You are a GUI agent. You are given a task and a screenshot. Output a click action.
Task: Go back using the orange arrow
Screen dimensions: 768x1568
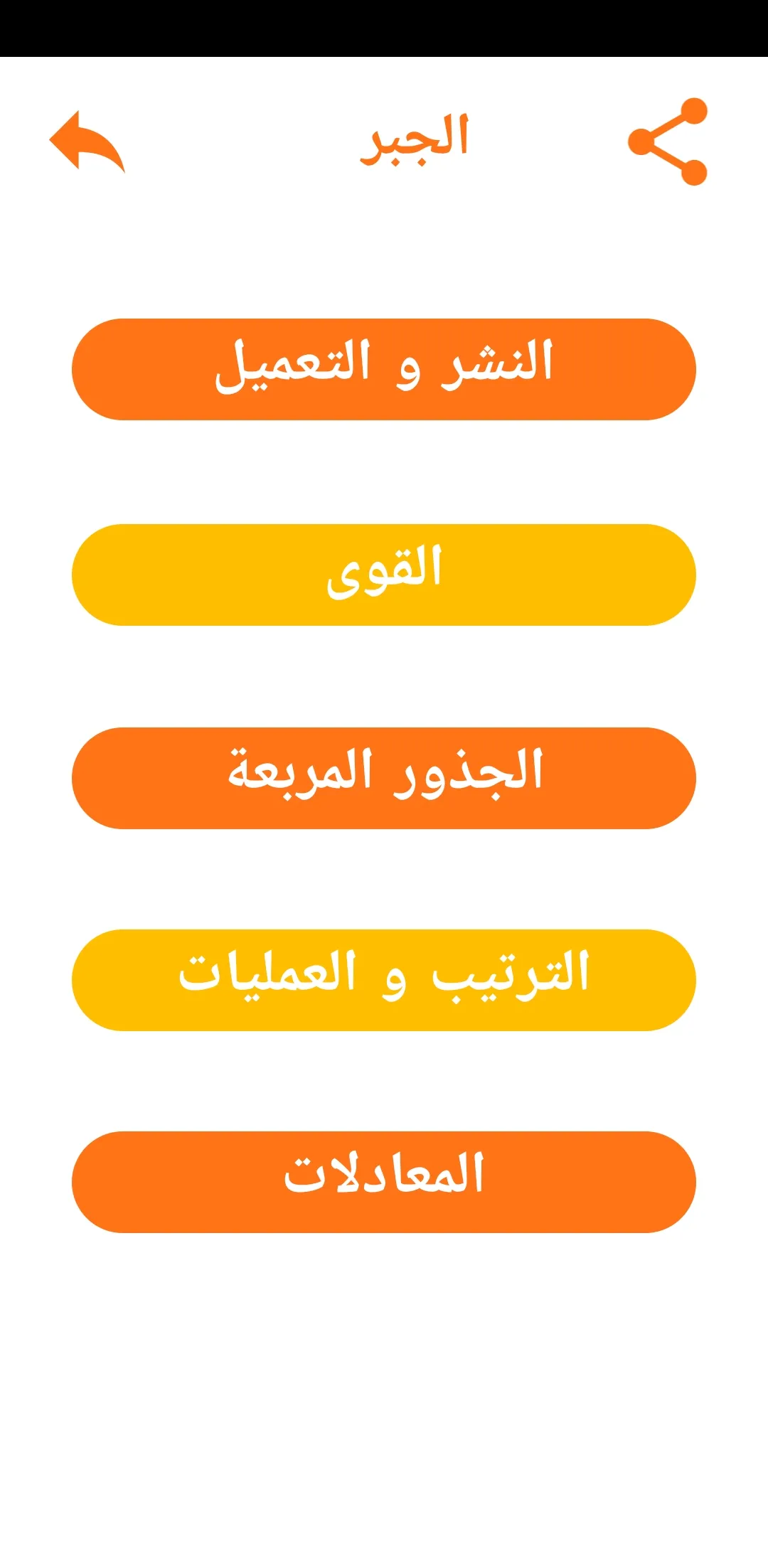pyautogui.click(x=87, y=141)
